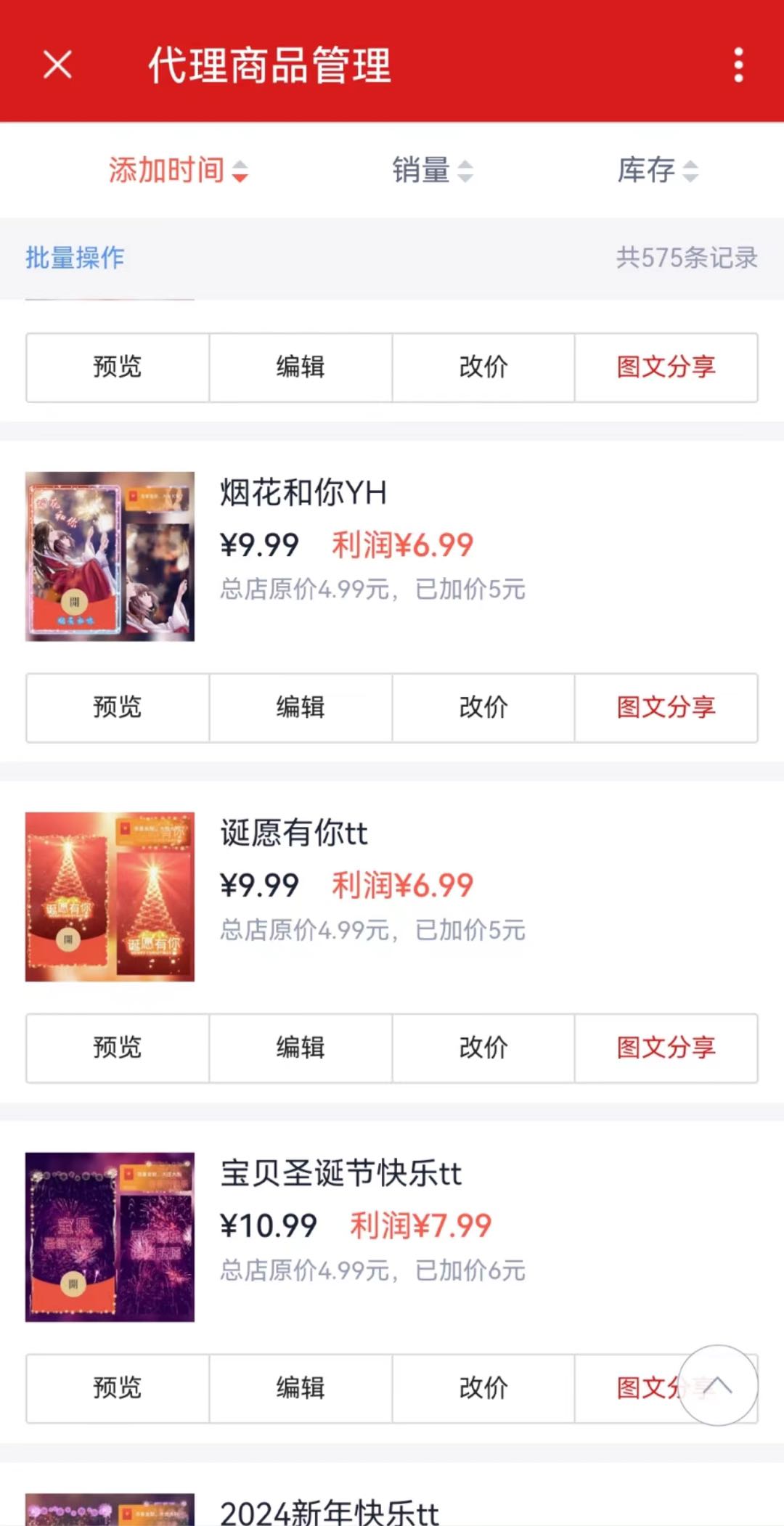Change price of 诞愿有你tt
Viewport: 784px width, 1526px height.
click(x=483, y=1048)
